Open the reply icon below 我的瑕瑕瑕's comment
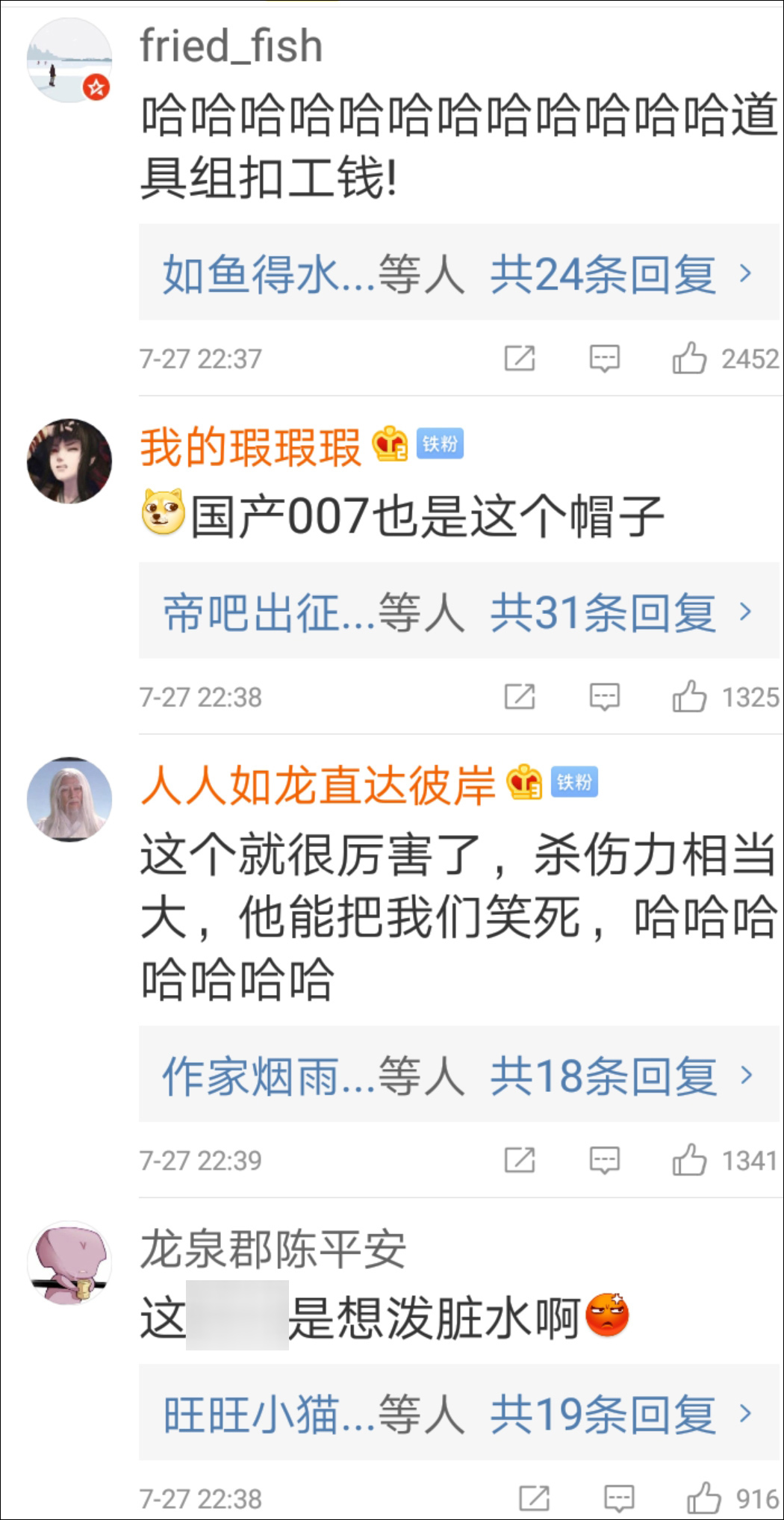This screenshot has width=784, height=1520. point(605,697)
